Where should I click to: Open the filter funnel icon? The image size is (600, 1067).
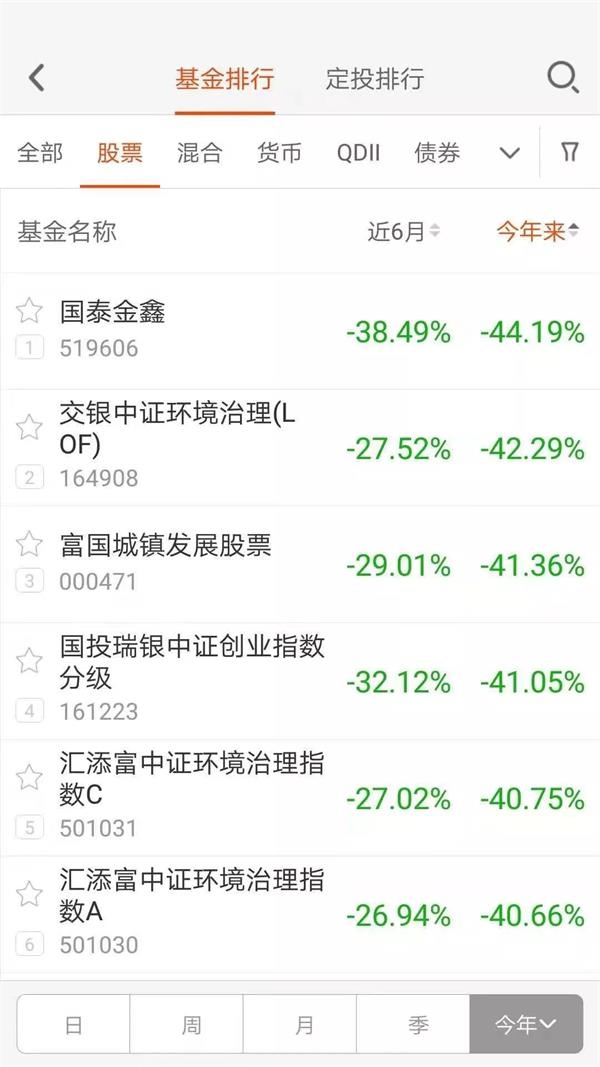(570, 152)
